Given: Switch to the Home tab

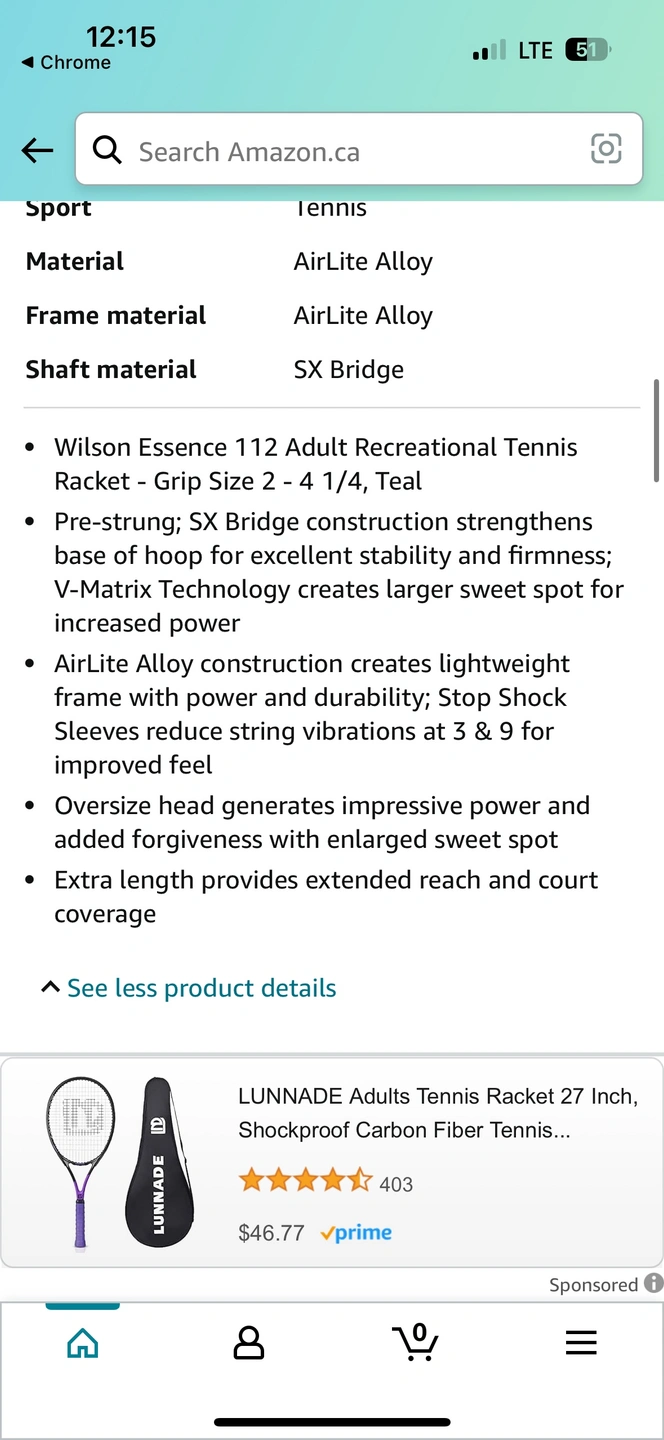Looking at the screenshot, I should [x=82, y=1343].
